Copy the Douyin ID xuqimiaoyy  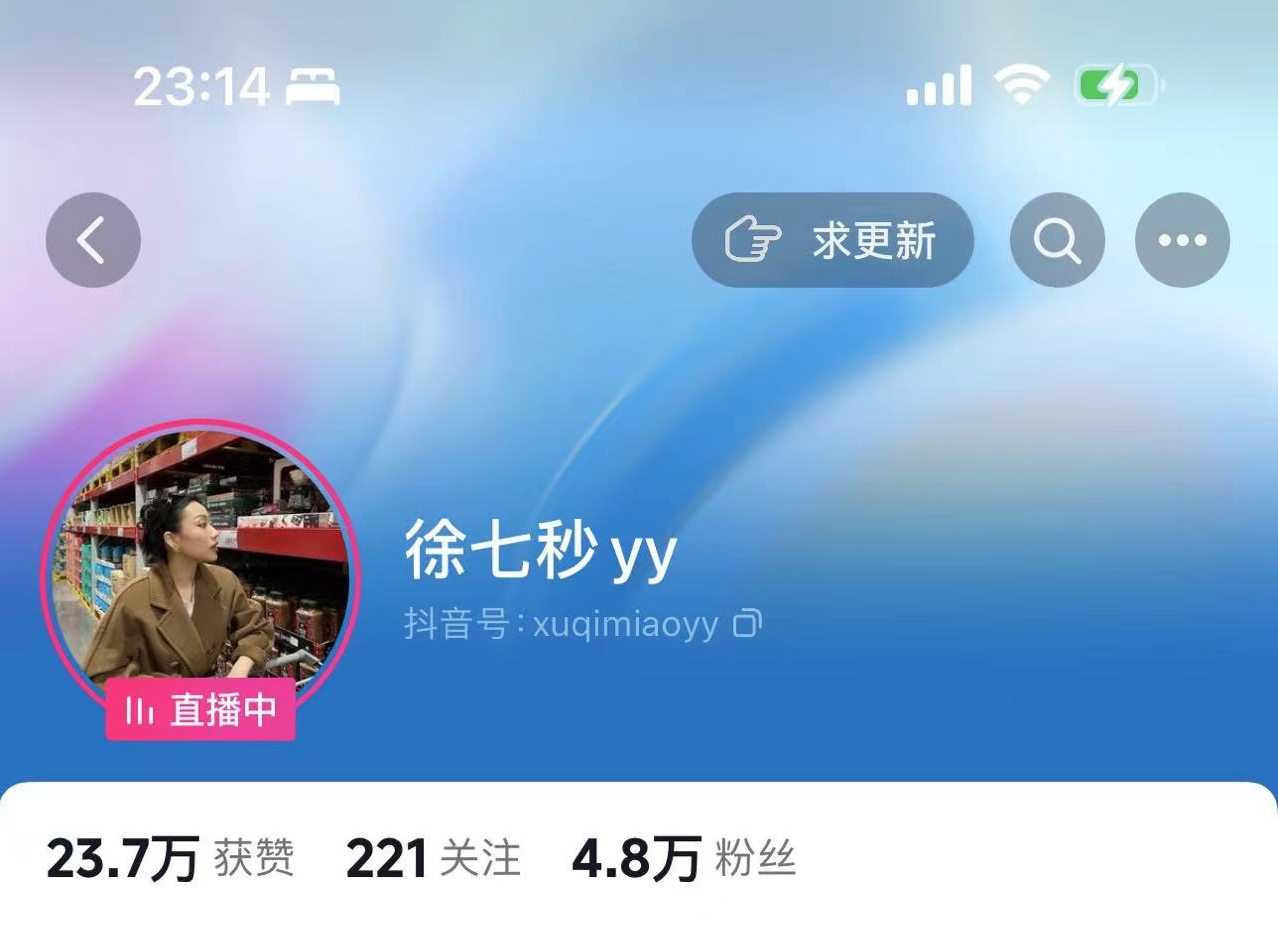click(747, 625)
